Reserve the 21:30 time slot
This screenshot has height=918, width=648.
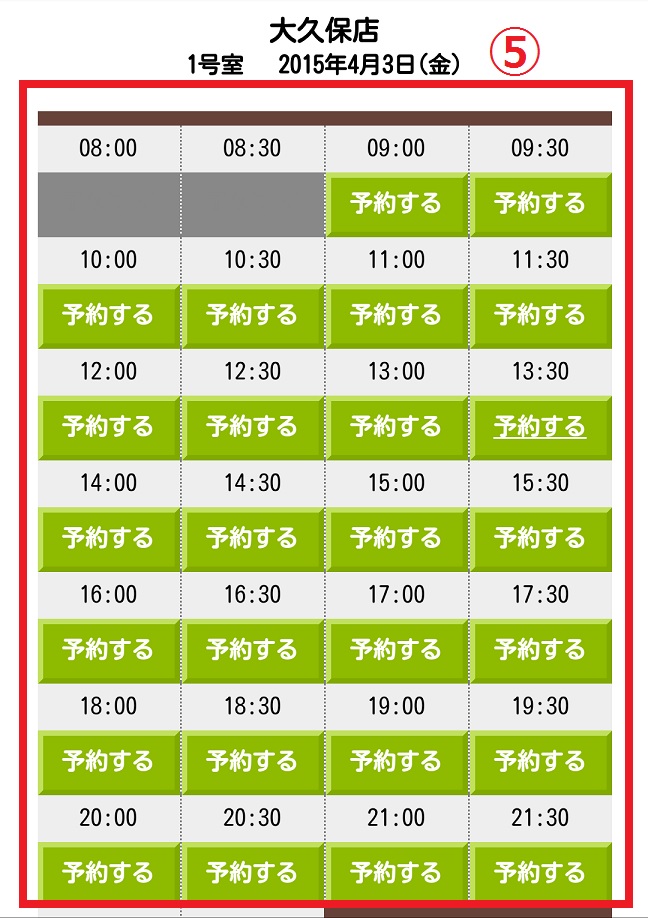click(x=539, y=872)
